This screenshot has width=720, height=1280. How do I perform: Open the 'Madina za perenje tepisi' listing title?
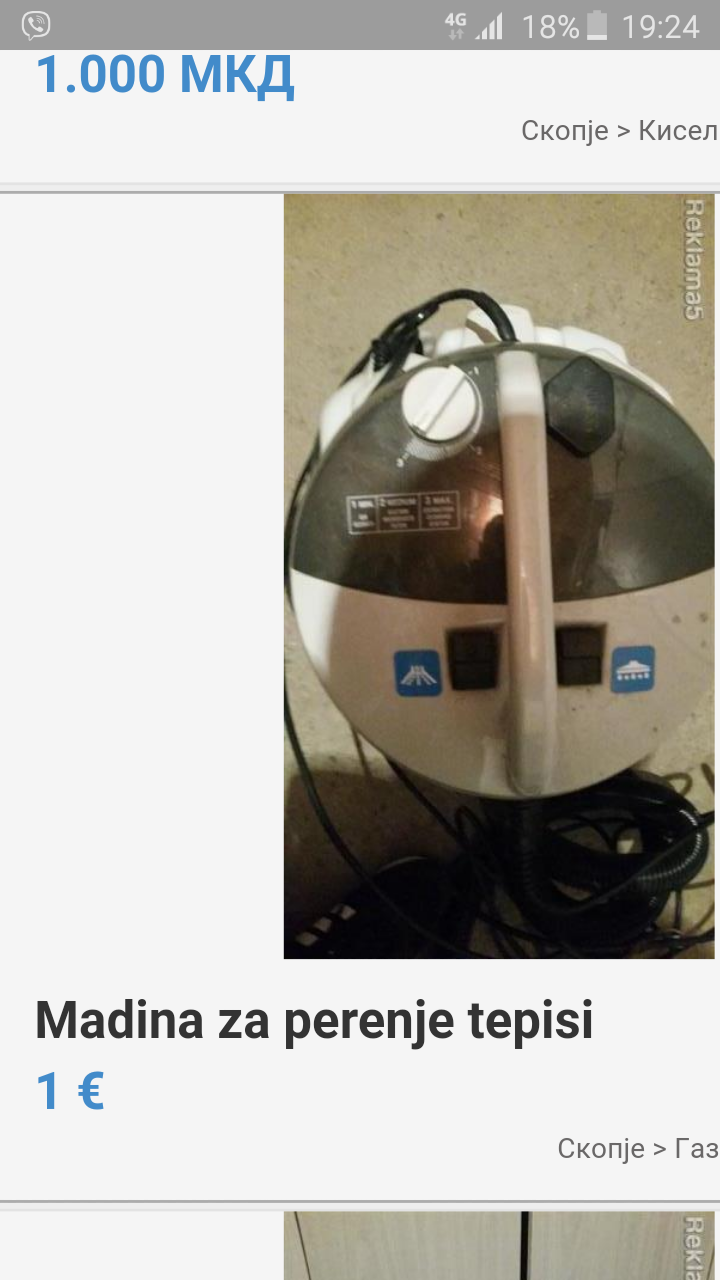coord(314,1021)
